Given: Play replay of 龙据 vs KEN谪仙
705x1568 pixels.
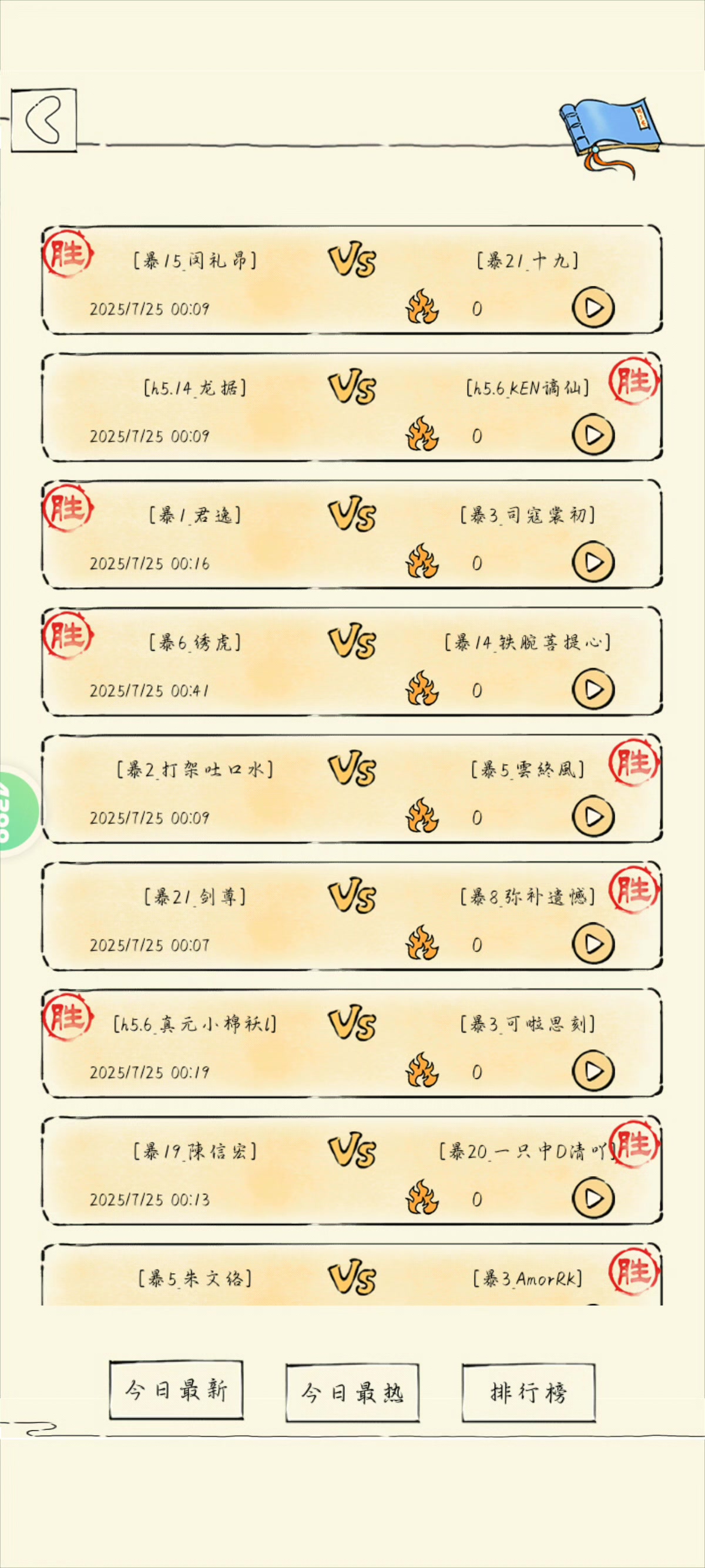Looking at the screenshot, I should tap(593, 435).
